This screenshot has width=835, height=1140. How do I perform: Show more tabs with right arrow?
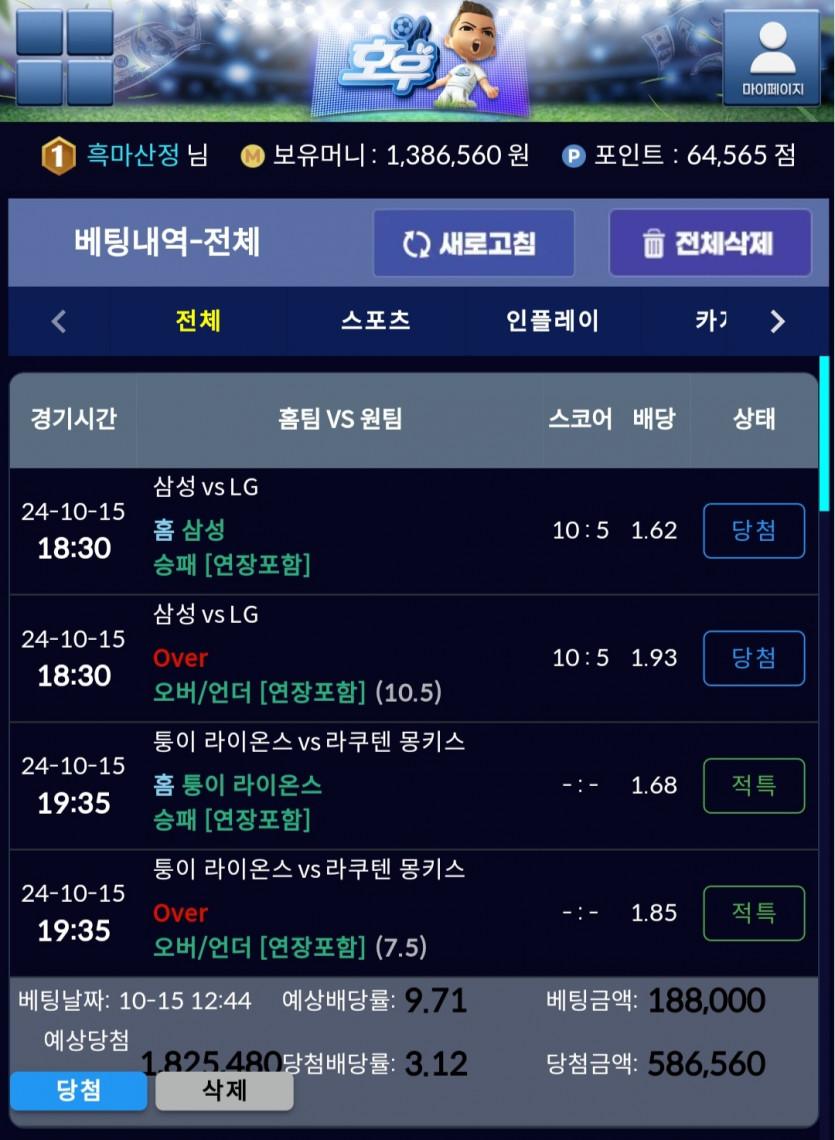tap(777, 321)
